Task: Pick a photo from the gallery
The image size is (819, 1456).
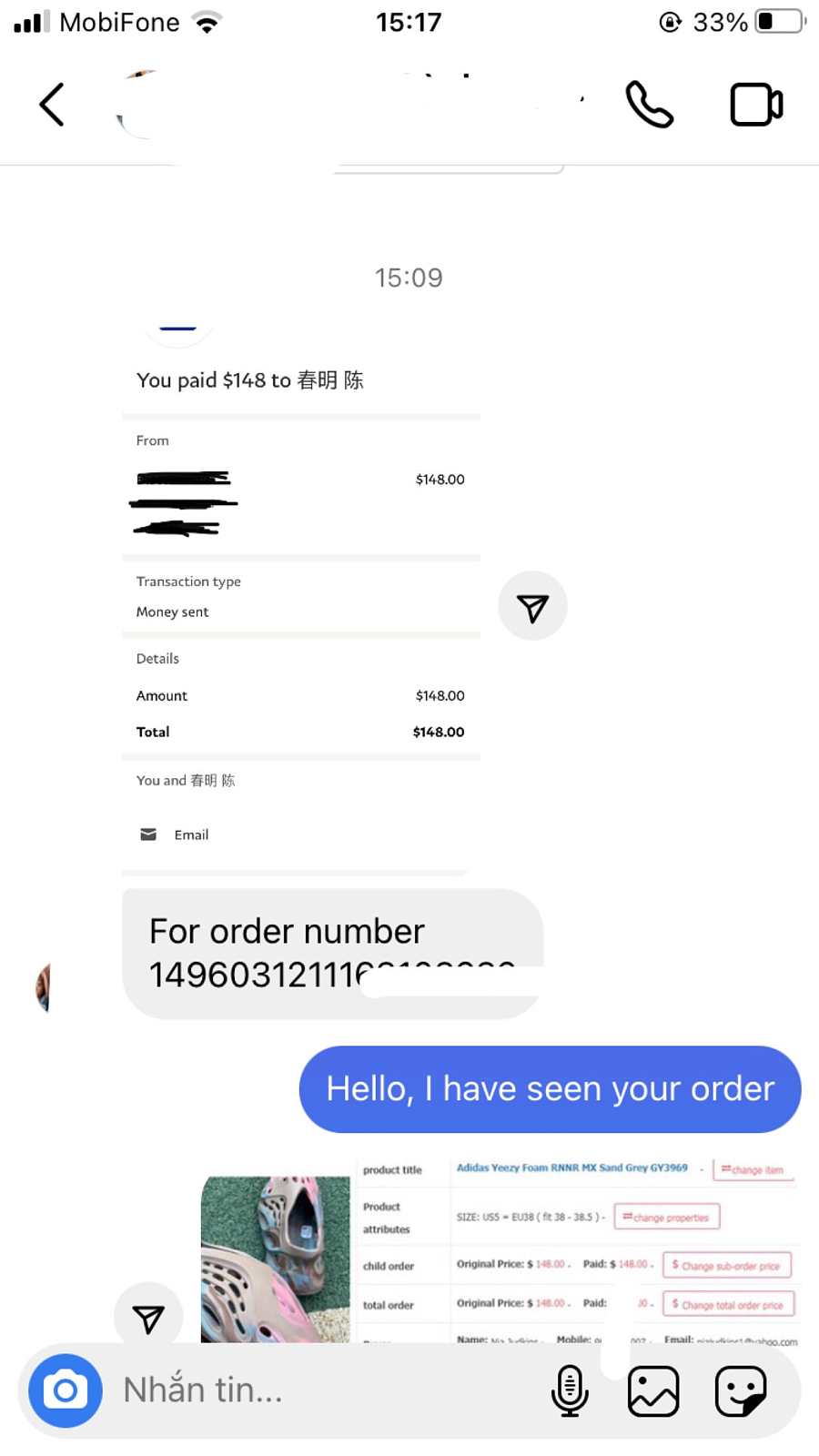Action: (653, 1390)
